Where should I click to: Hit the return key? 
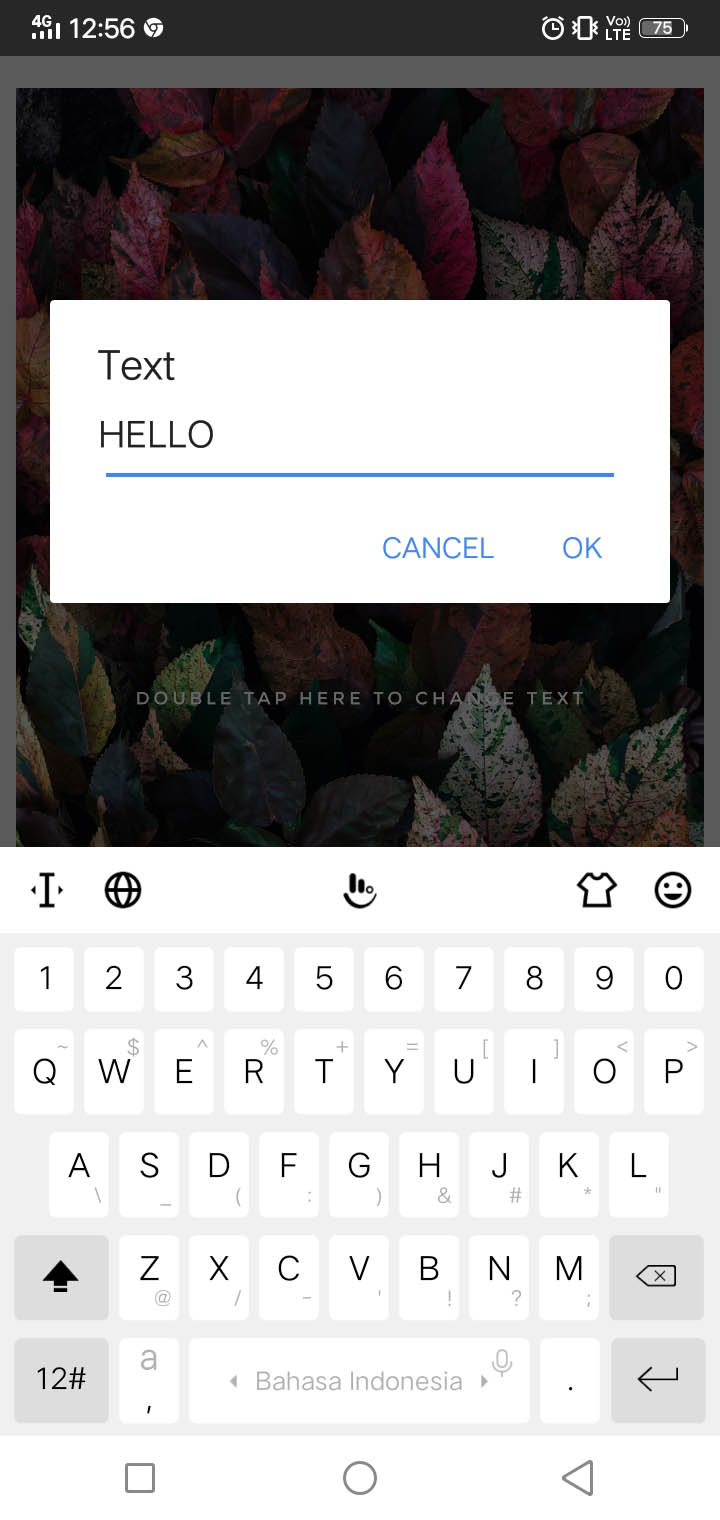pos(657,1380)
